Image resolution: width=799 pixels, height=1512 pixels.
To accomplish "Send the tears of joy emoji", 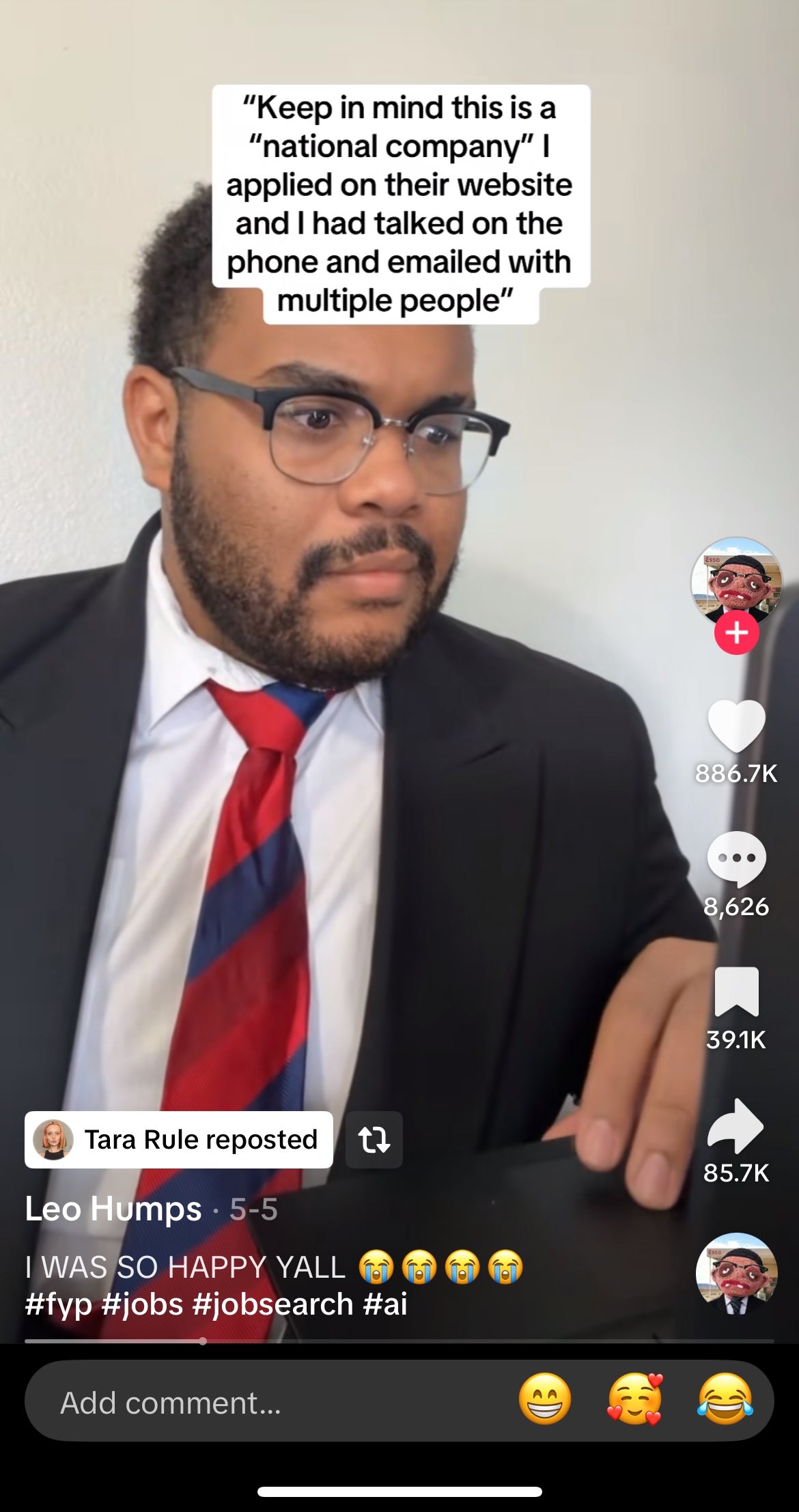I will (725, 1399).
